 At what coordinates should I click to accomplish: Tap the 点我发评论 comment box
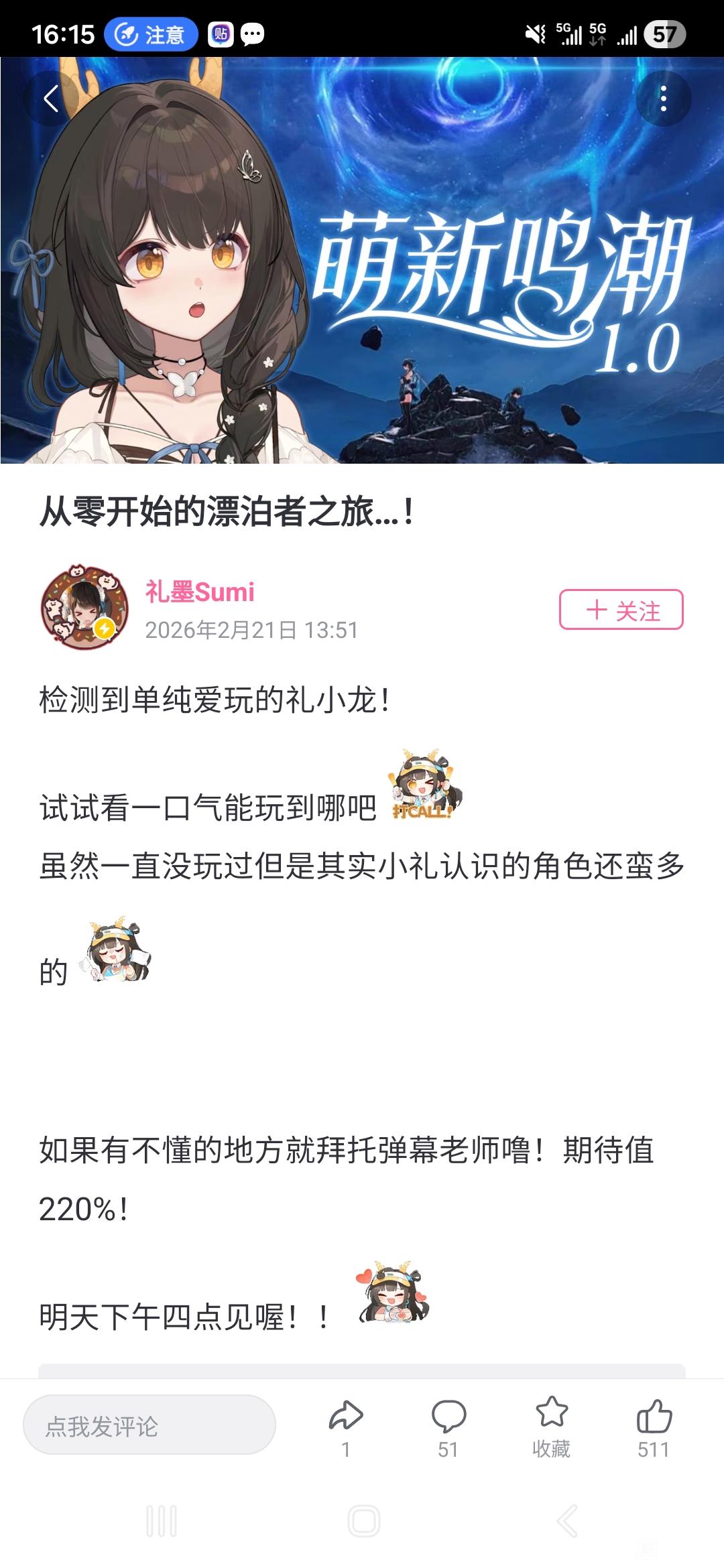[x=149, y=1425]
